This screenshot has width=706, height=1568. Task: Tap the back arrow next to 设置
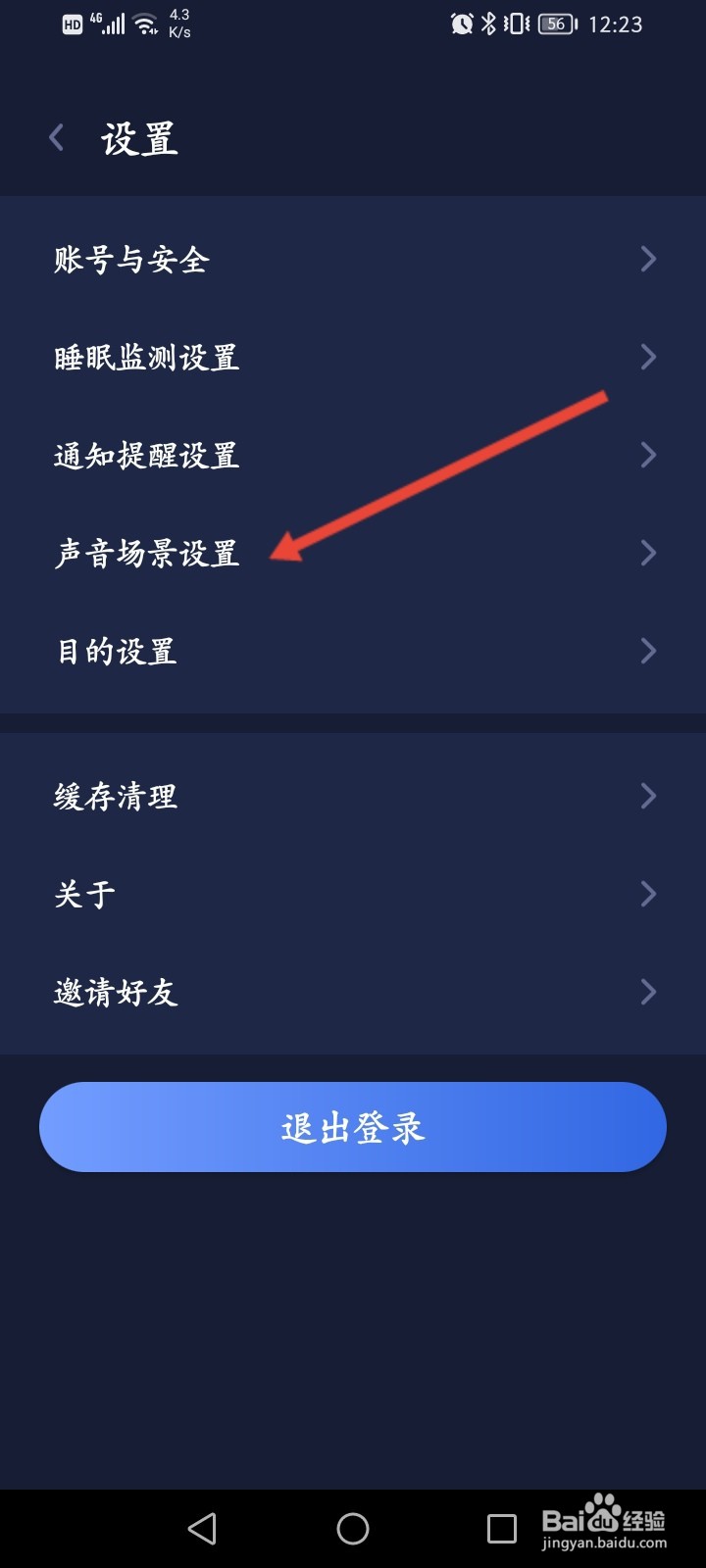55,137
